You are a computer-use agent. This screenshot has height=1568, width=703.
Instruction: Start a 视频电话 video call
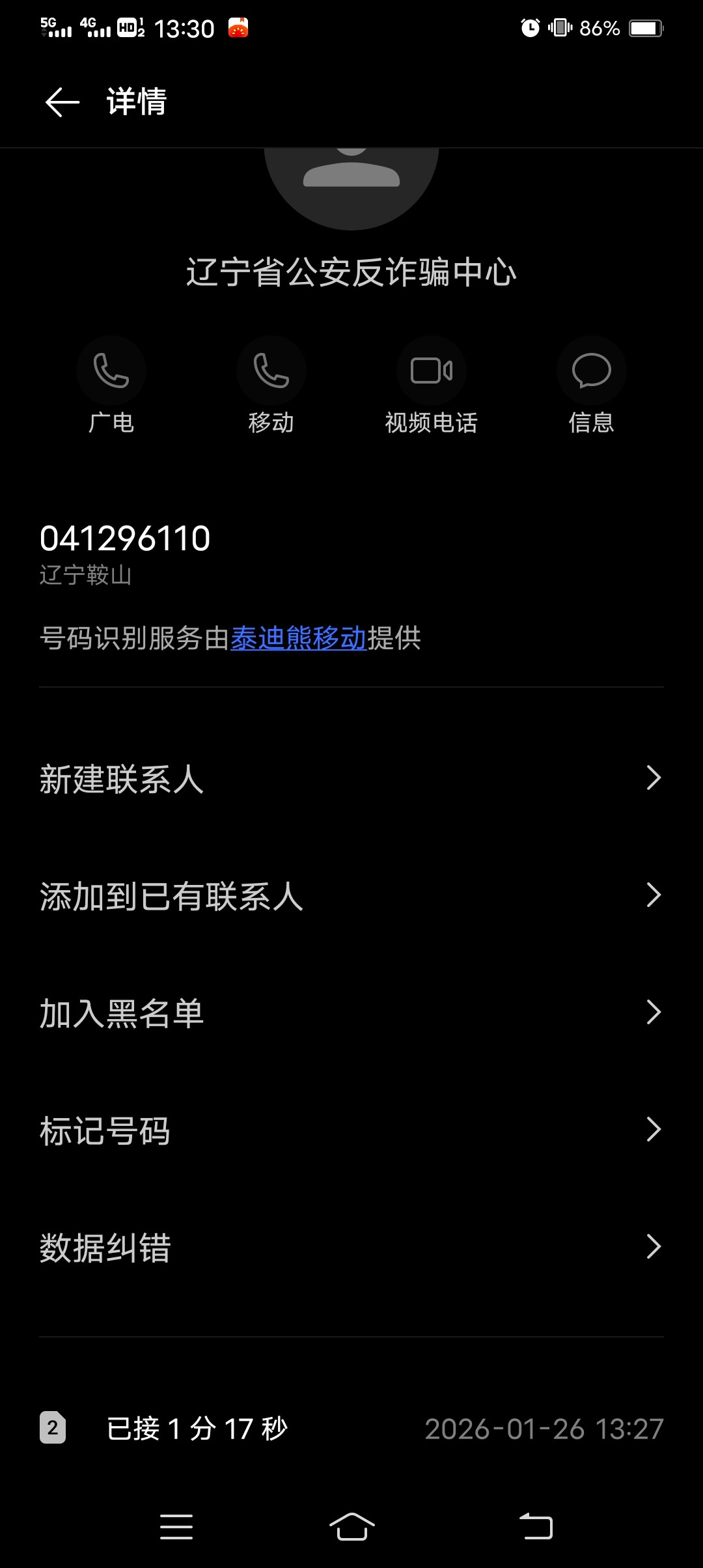click(431, 384)
